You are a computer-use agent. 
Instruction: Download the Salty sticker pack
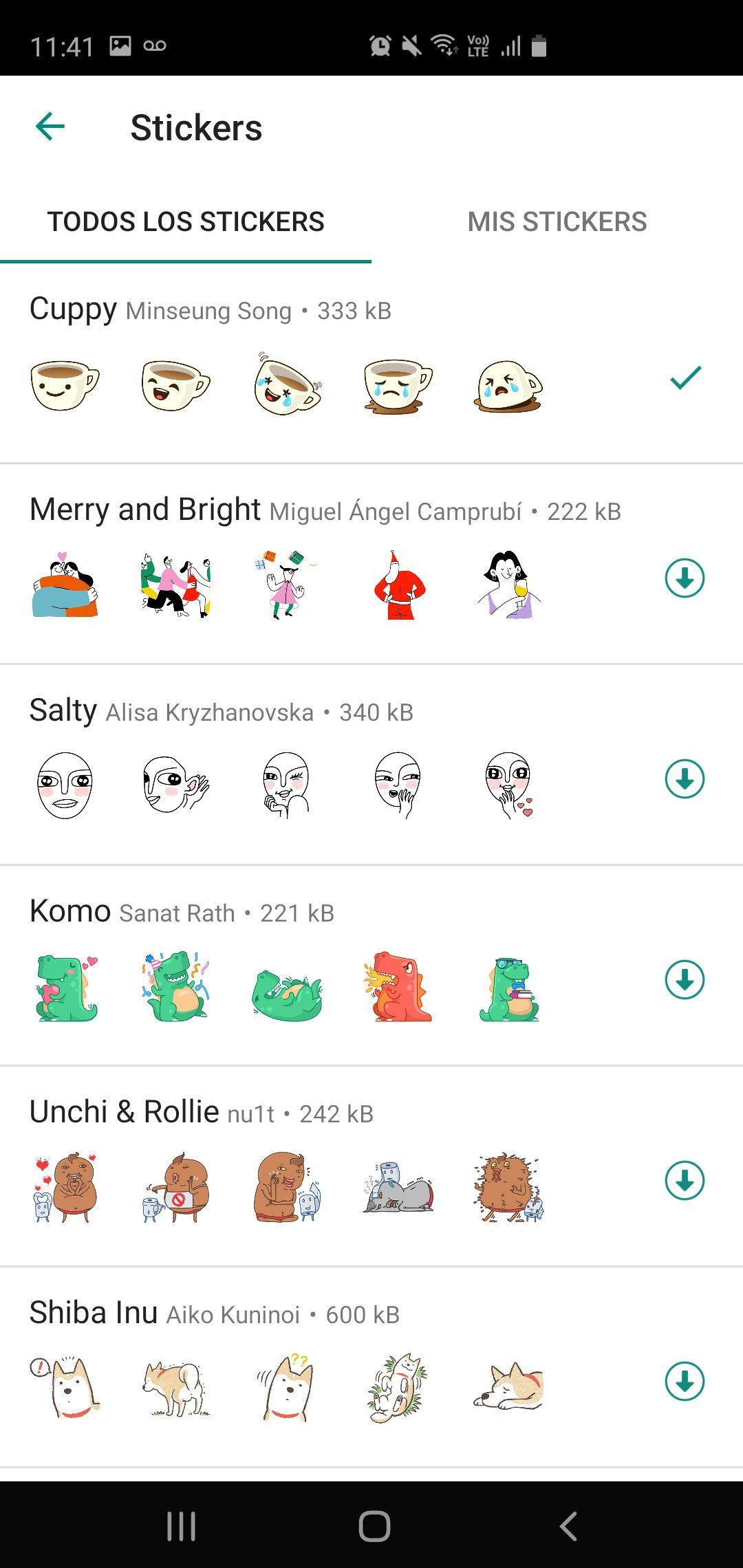pyautogui.click(x=685, y=779)
